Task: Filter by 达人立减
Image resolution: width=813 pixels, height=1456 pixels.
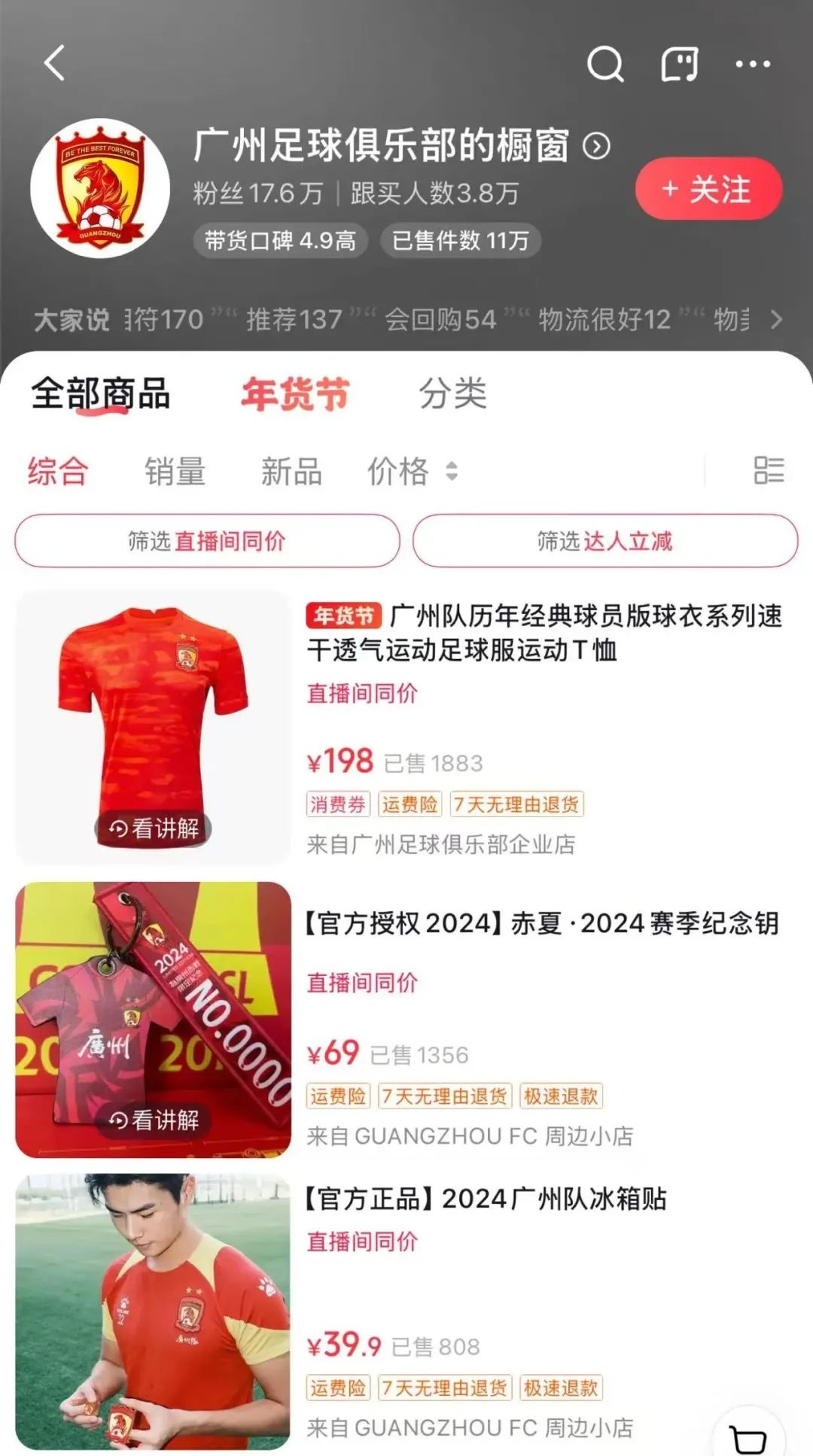Action: [604, 540]
